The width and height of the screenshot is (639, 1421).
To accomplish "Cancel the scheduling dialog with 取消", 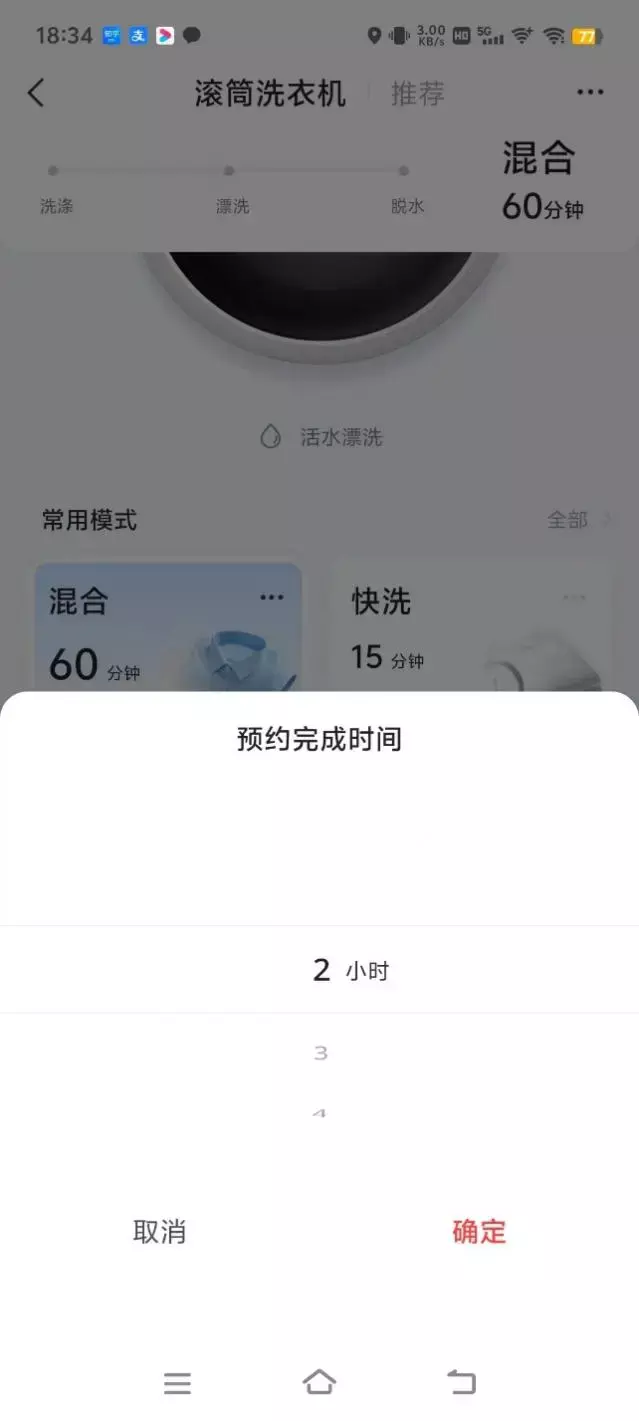I will [159, 1231].
